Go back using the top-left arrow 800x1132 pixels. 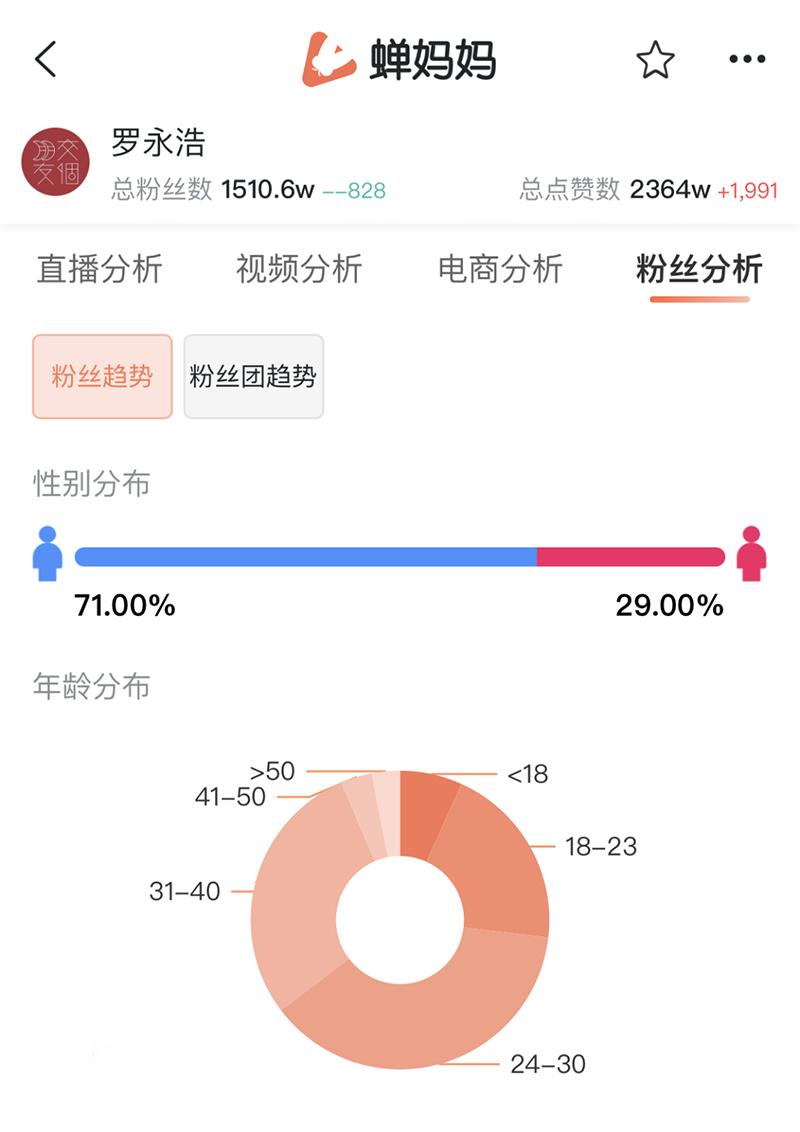click(x=46, y=60)
